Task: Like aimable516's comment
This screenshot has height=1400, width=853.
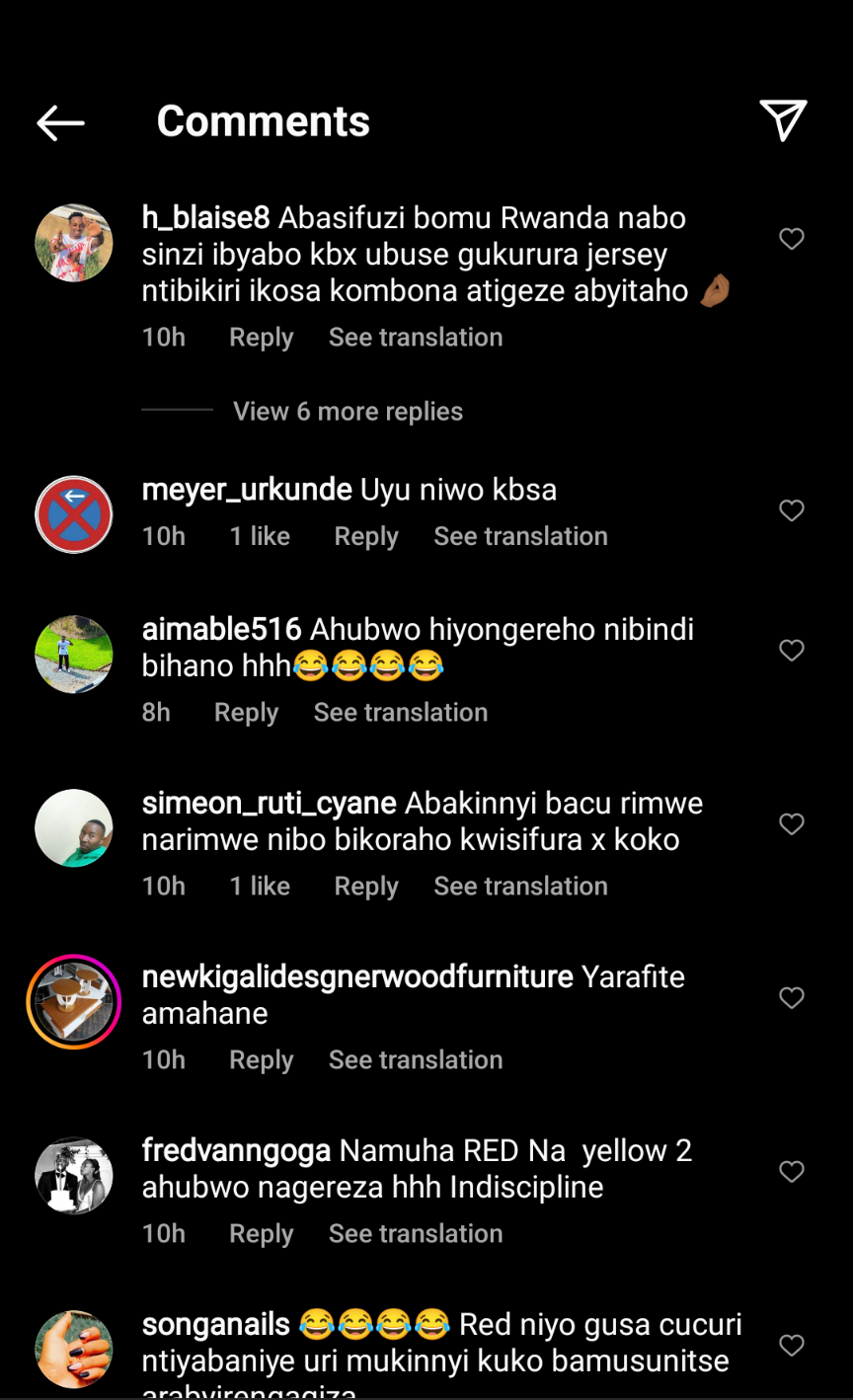Action: 792,651
